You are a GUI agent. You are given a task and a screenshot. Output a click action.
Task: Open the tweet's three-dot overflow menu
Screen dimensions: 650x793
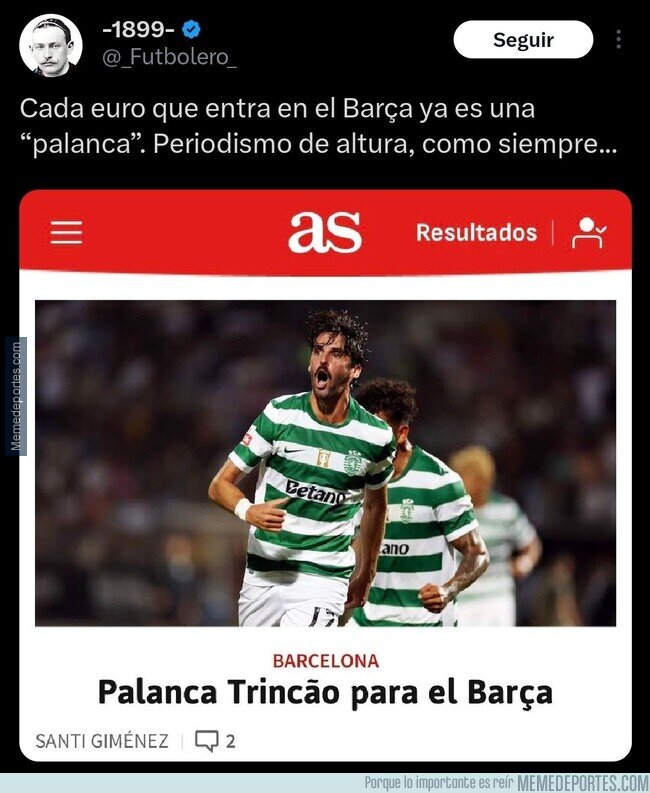tap(619, 39)
